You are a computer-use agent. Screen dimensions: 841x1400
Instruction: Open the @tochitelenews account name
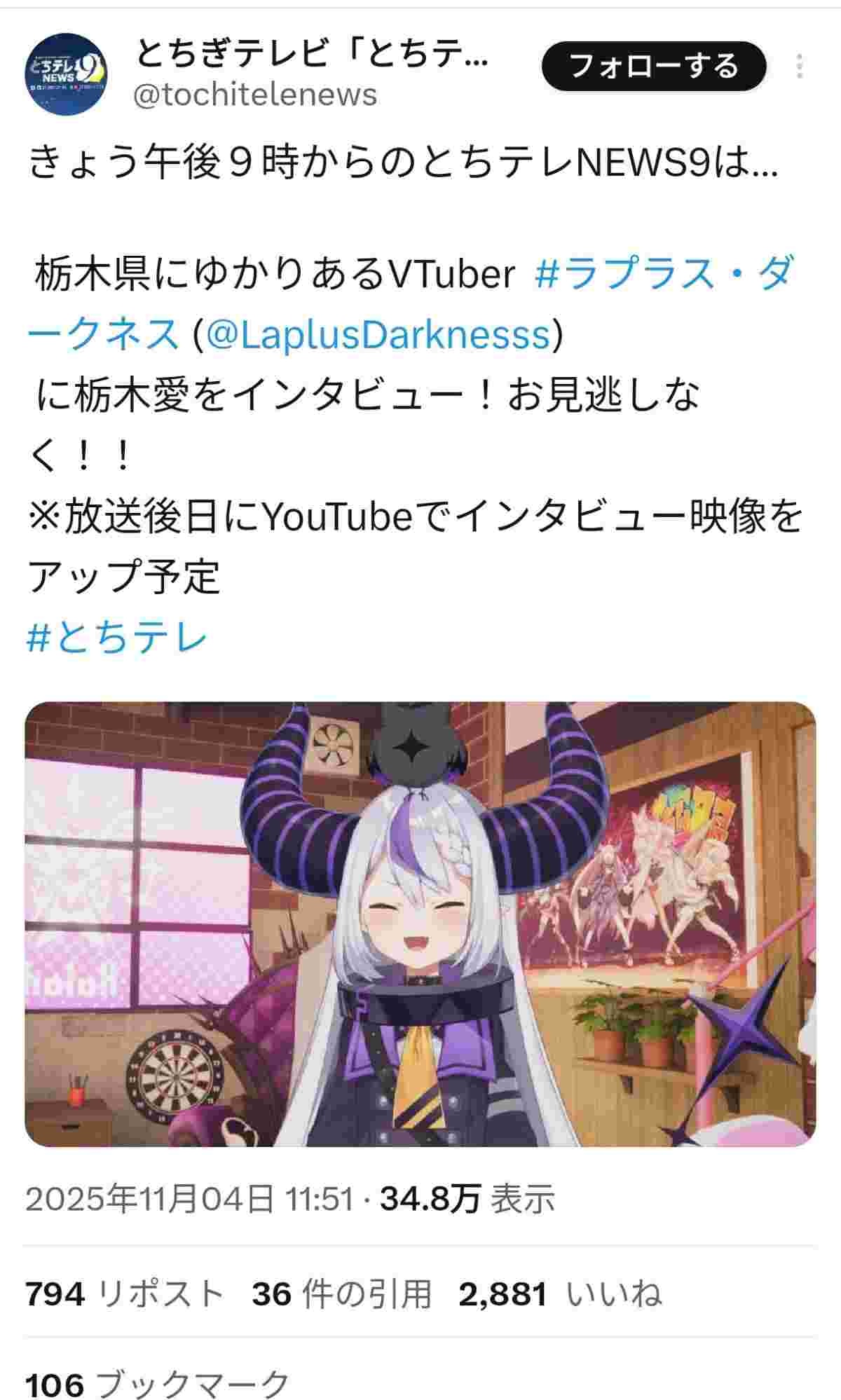(255, 95)
